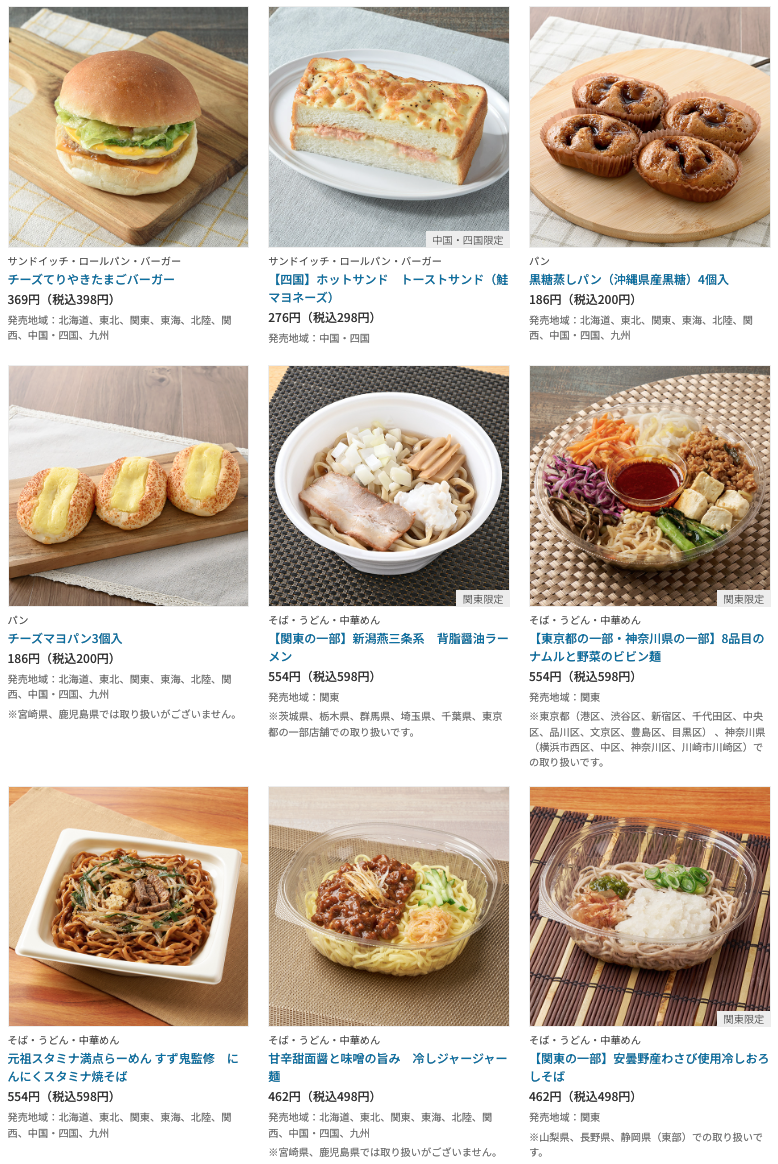Open the チーズてりやきたまごバーガー product link
Viewport: 778px width, 1164px height.
pos(91,279)
